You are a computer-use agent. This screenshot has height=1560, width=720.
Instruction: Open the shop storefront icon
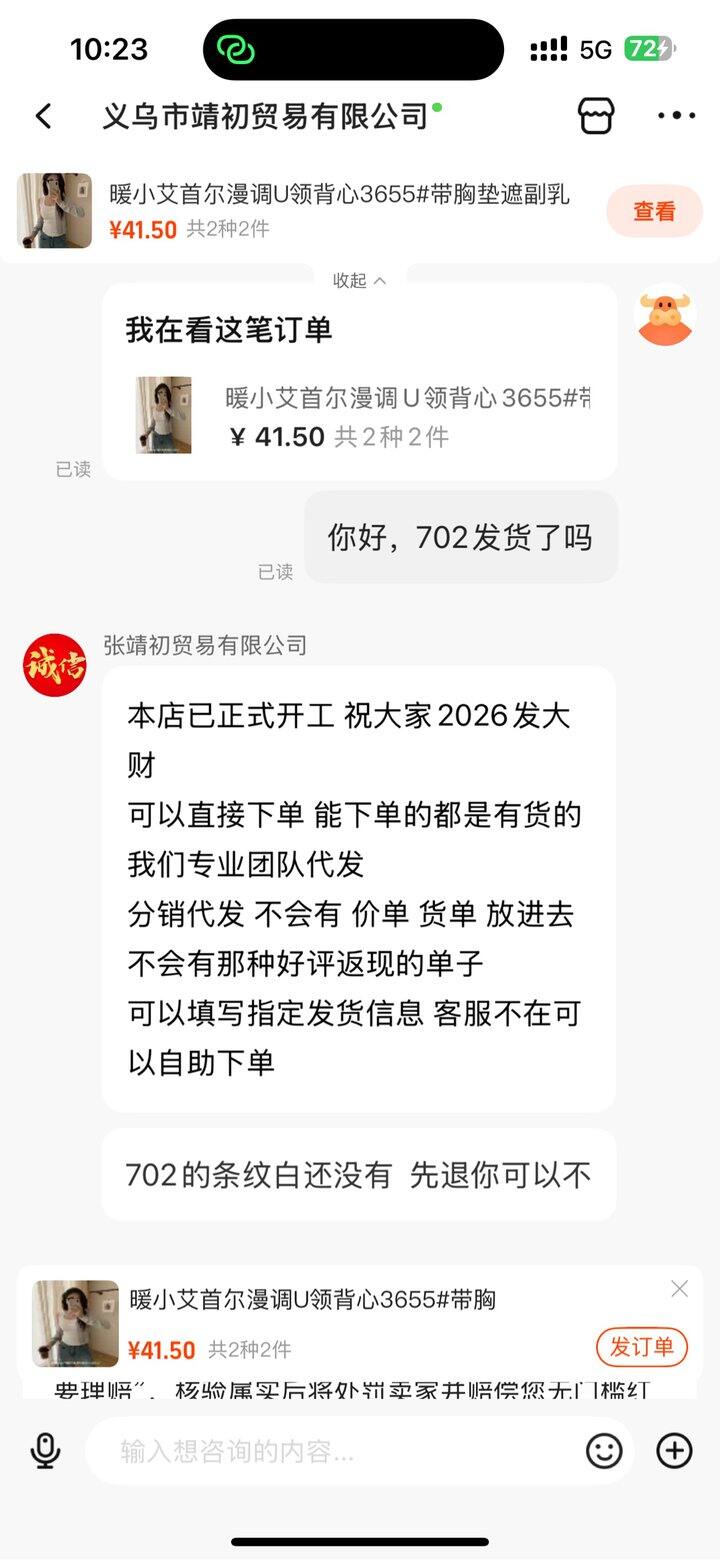597,116
